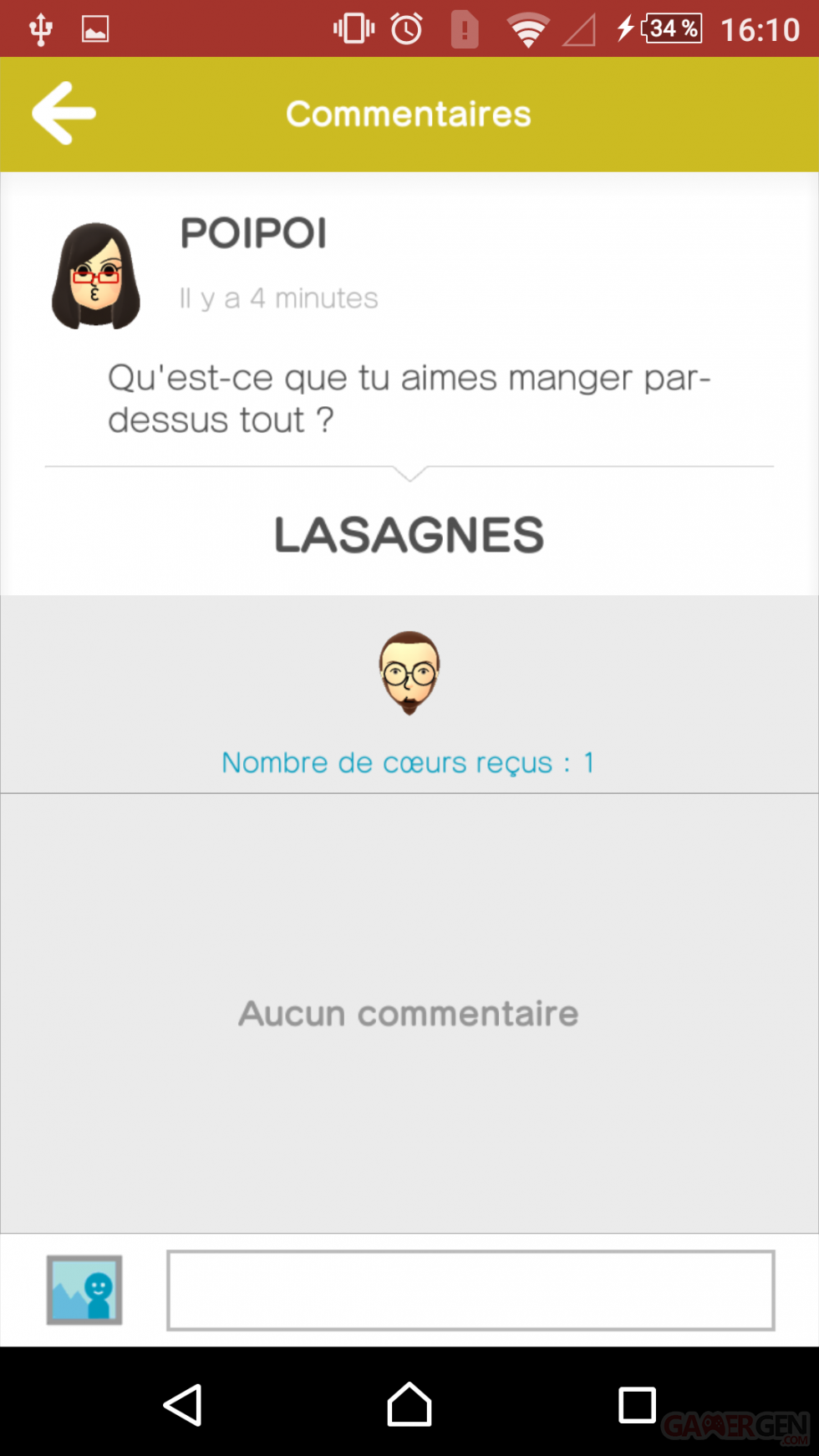Focus the comment text field

coord(471,1290)
